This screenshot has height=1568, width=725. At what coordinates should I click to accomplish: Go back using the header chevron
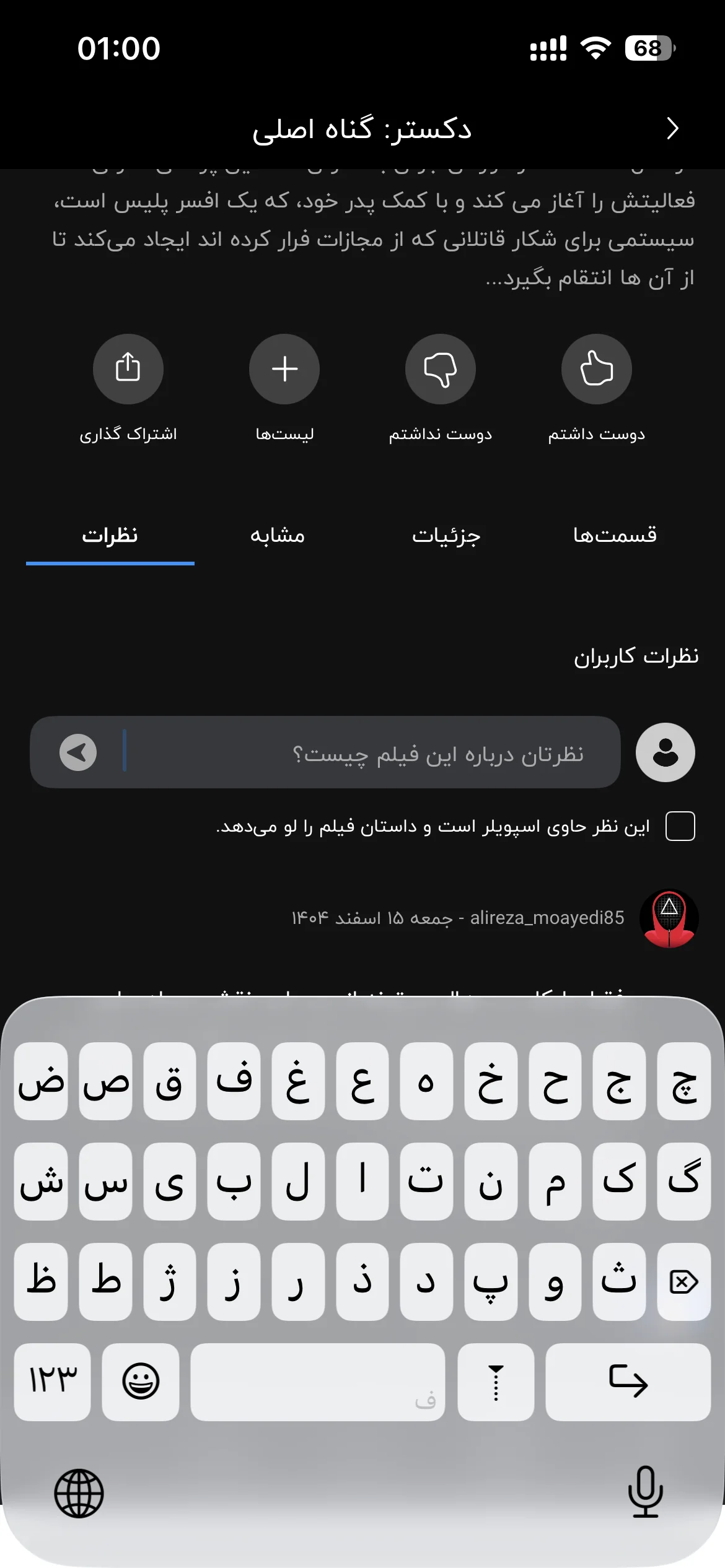(673, 129)
